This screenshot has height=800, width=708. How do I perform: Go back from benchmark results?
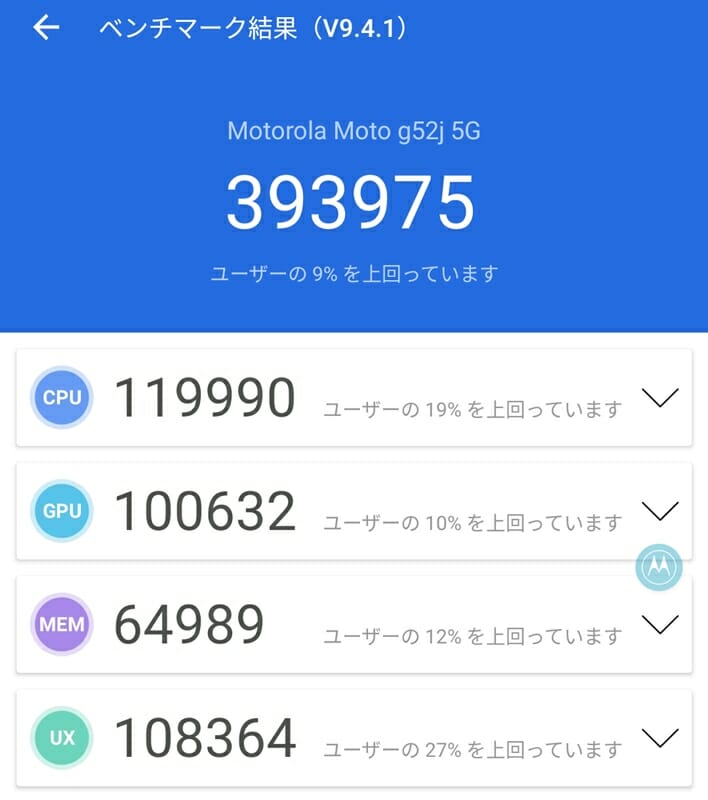(46, 28)
